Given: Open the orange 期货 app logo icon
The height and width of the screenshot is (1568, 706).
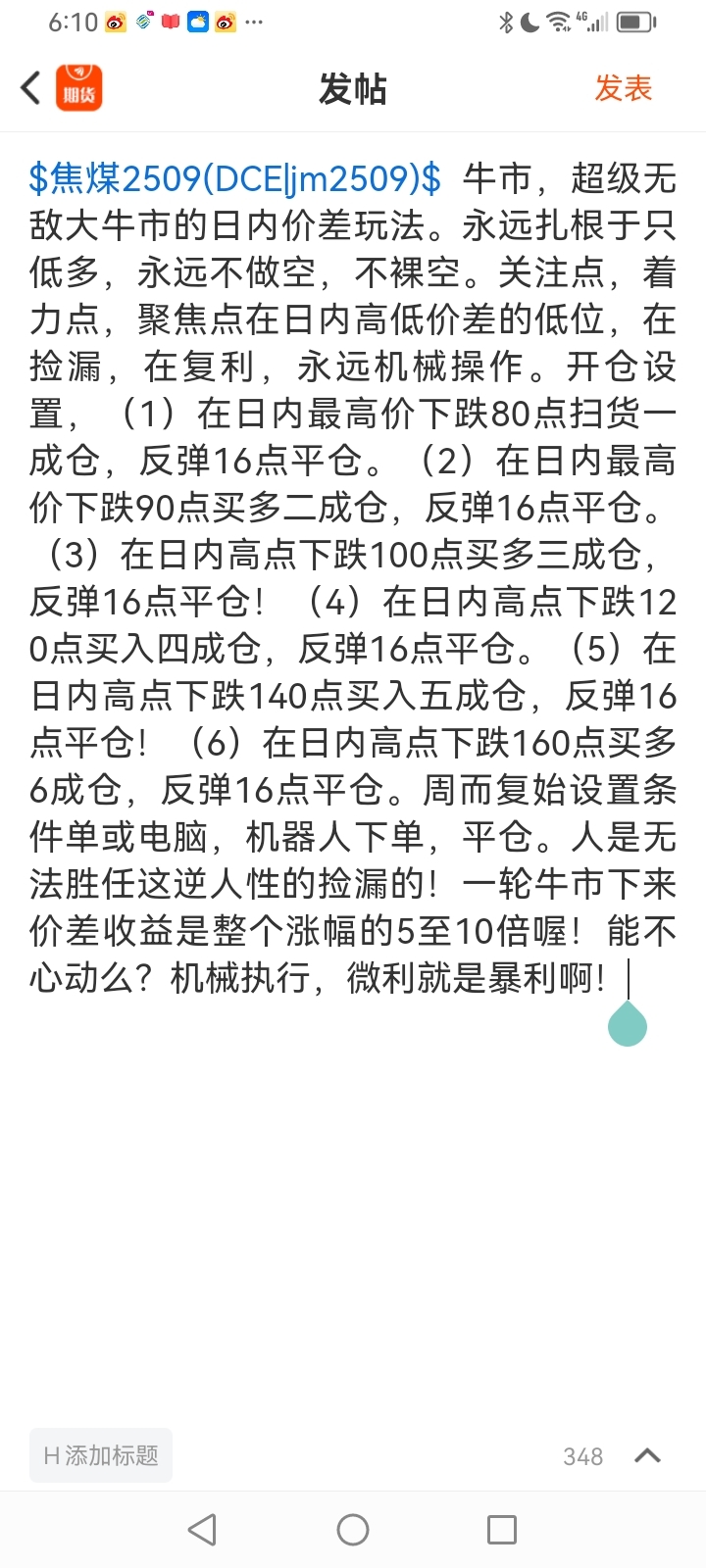Looking at the screenshot, I should click(x=78, y=87).
